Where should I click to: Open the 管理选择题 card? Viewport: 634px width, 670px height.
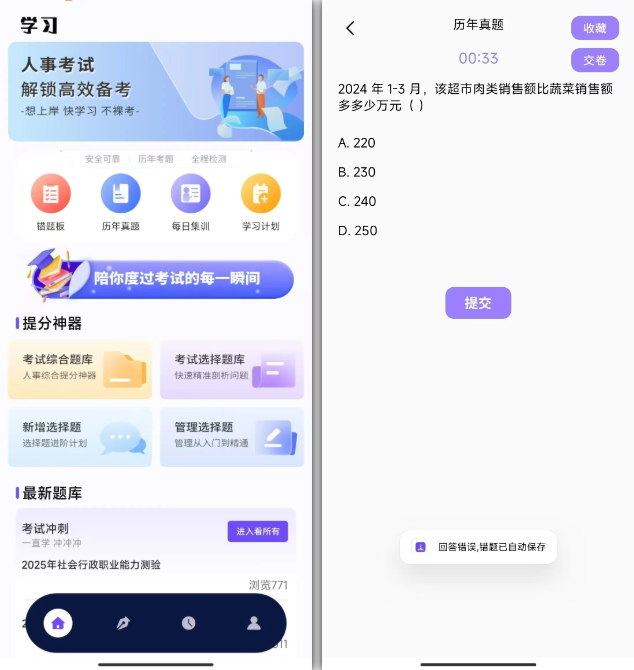pos(232,436)
